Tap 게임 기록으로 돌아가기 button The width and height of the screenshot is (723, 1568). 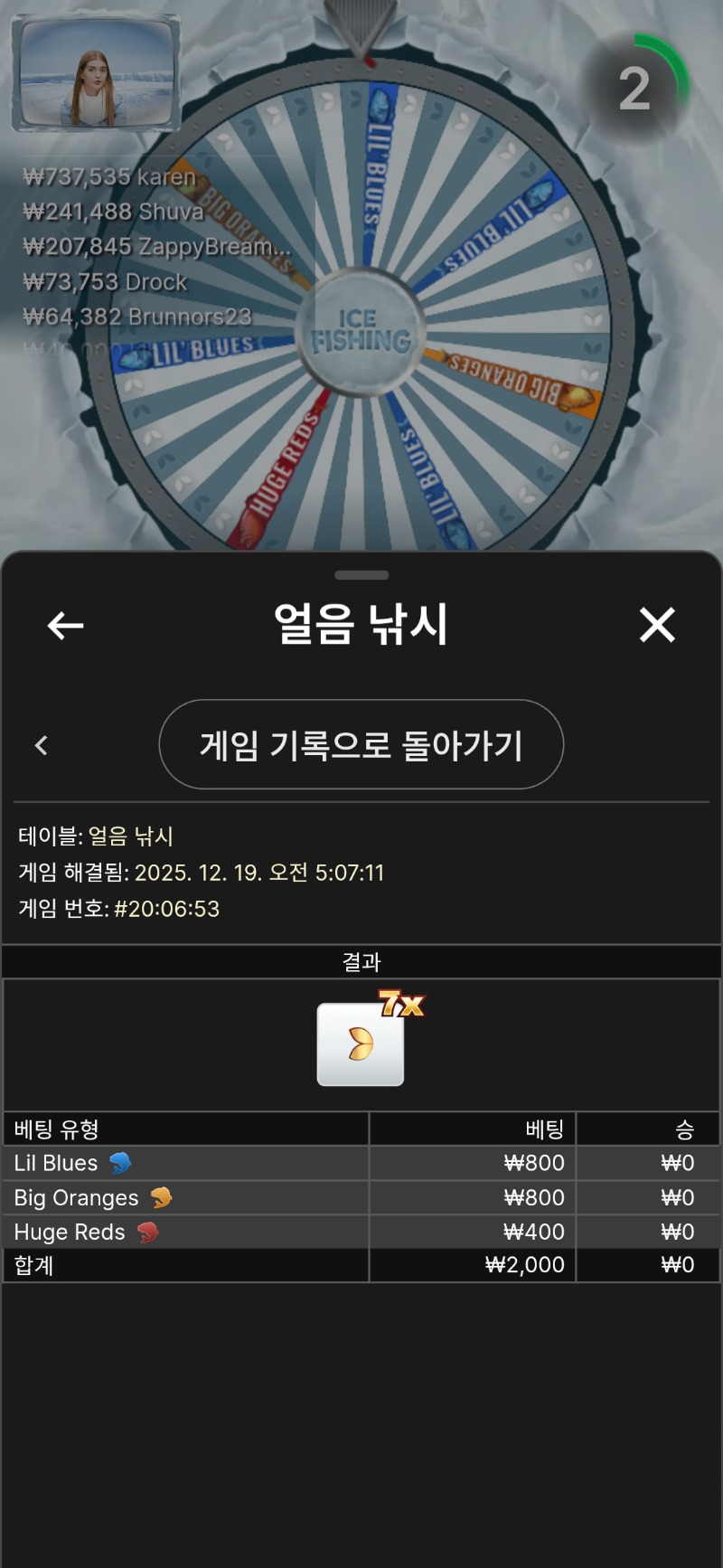[361, 745]
